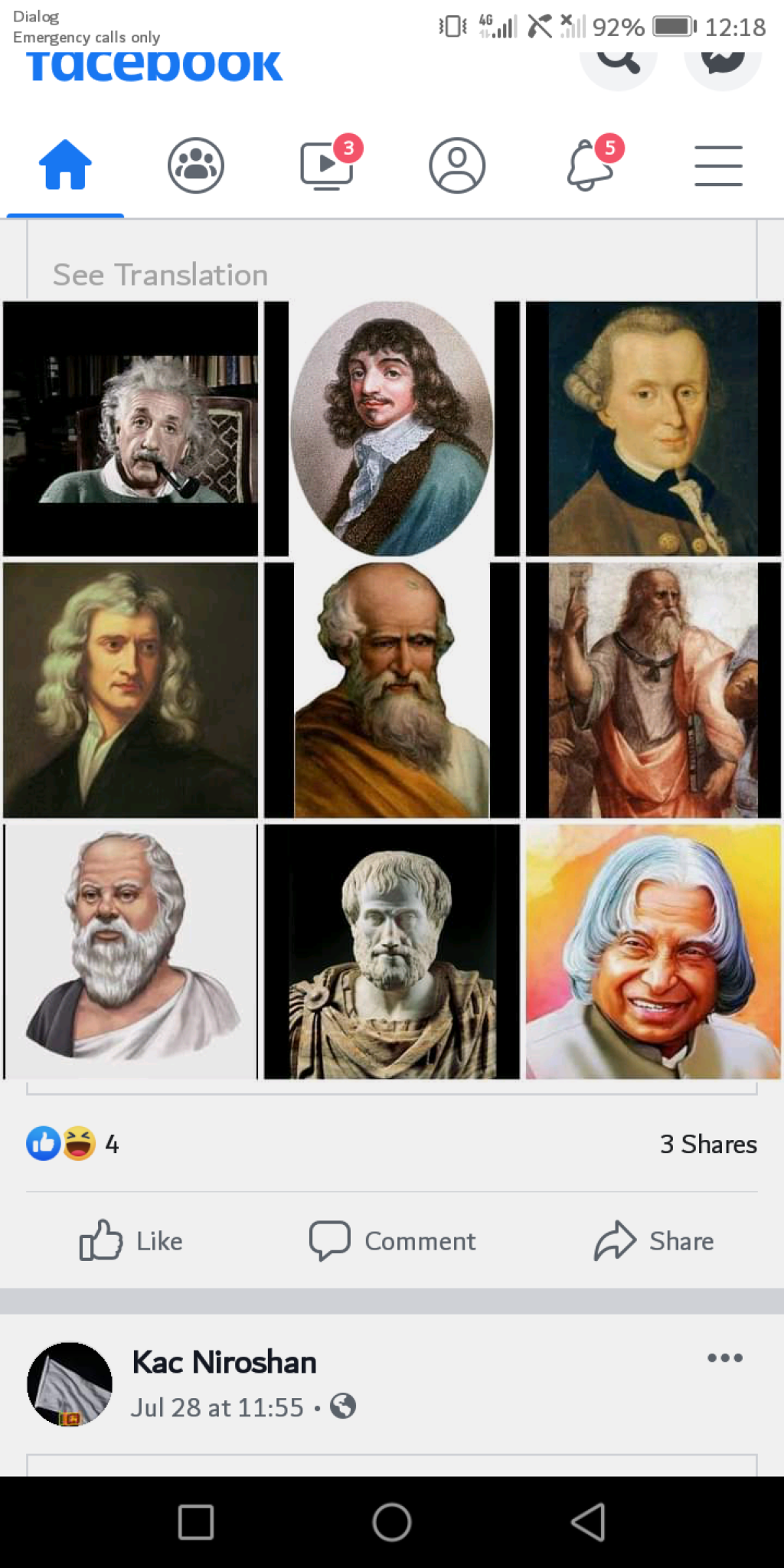Open Facebook search

(x=619, y=63)
